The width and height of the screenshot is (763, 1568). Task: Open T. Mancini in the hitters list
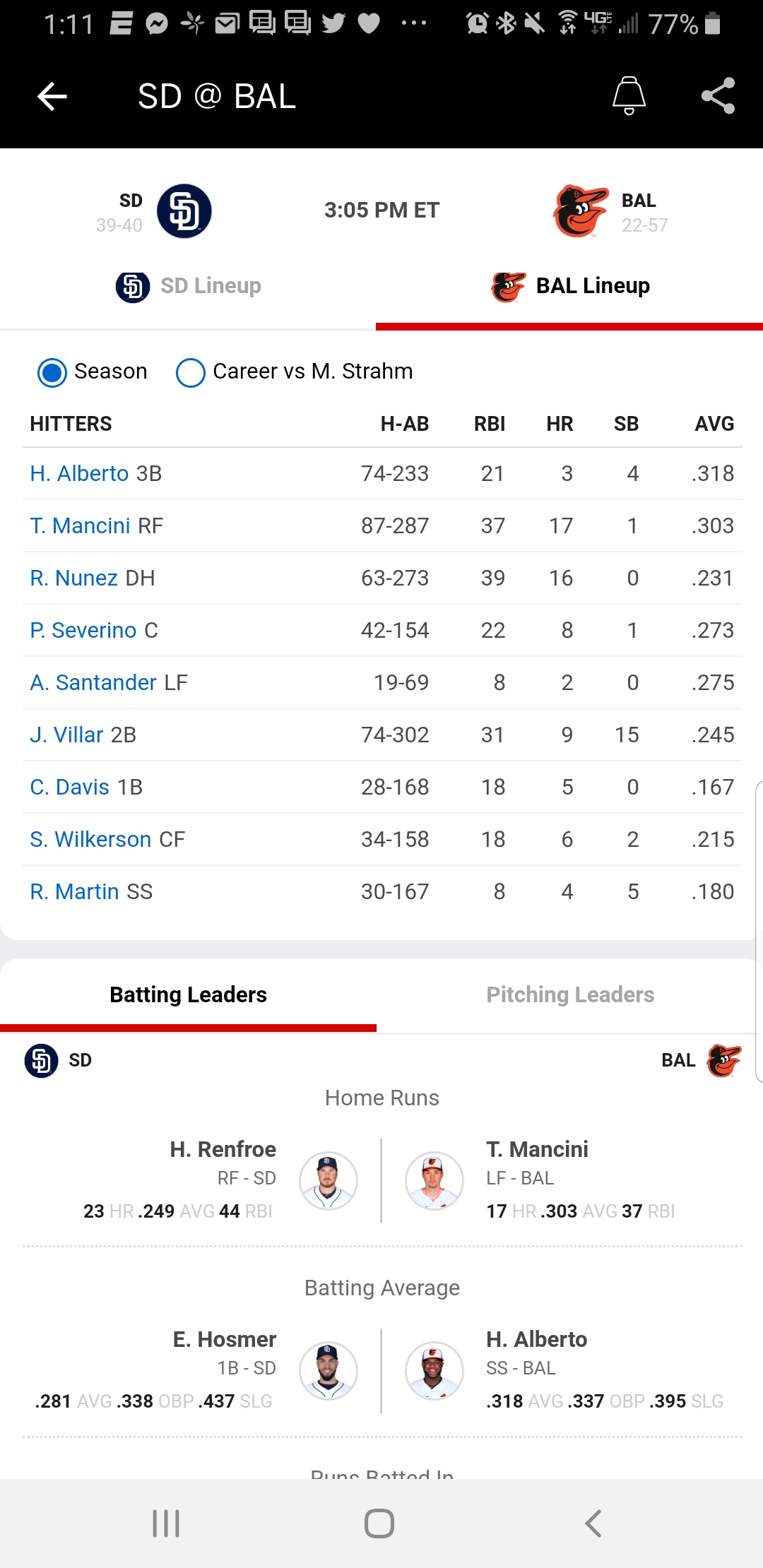point(80,525)
